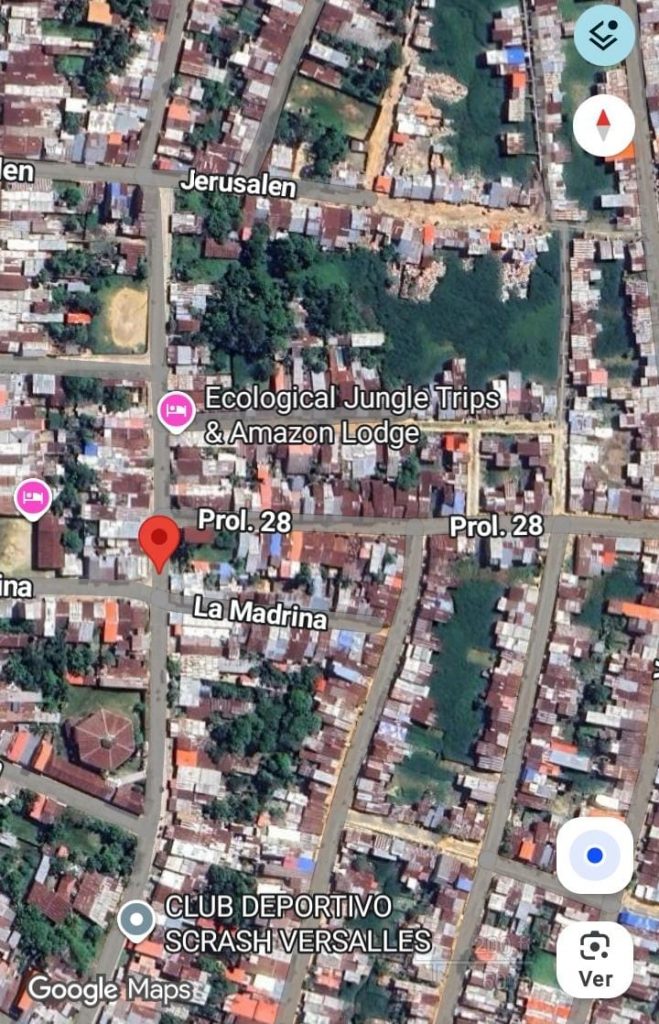Viewport: 659px width, 1024px height.
Task: Open the Ver live view button
Action: (x=595, y=959)
